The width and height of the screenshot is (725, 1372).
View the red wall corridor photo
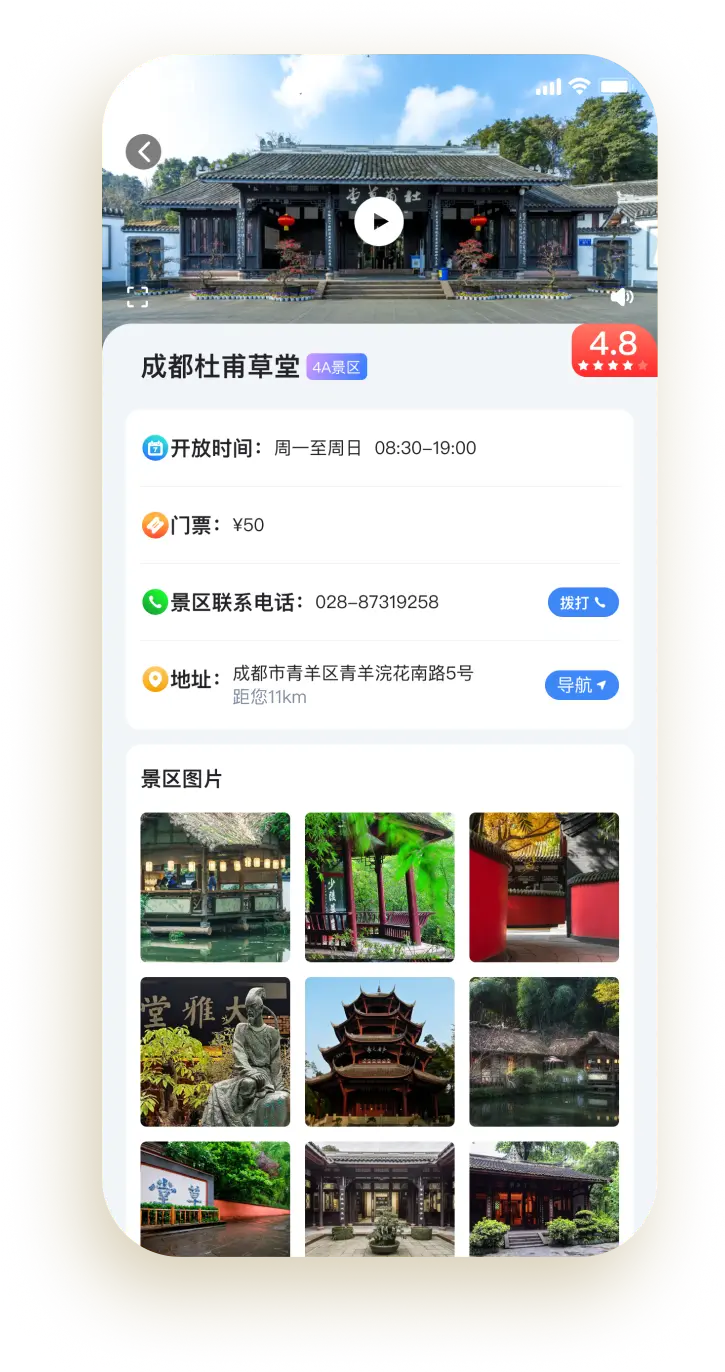(x=544, y=887)
